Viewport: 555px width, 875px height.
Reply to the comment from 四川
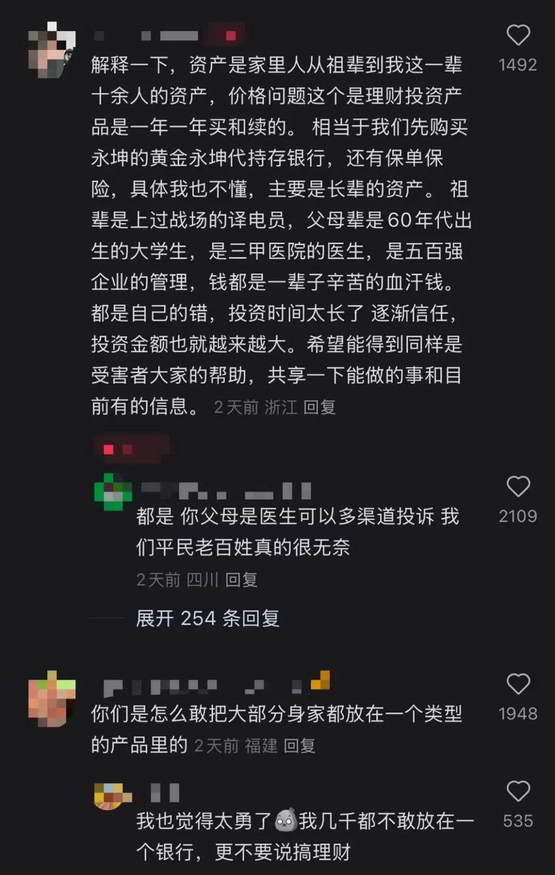[x=241, y=580]
